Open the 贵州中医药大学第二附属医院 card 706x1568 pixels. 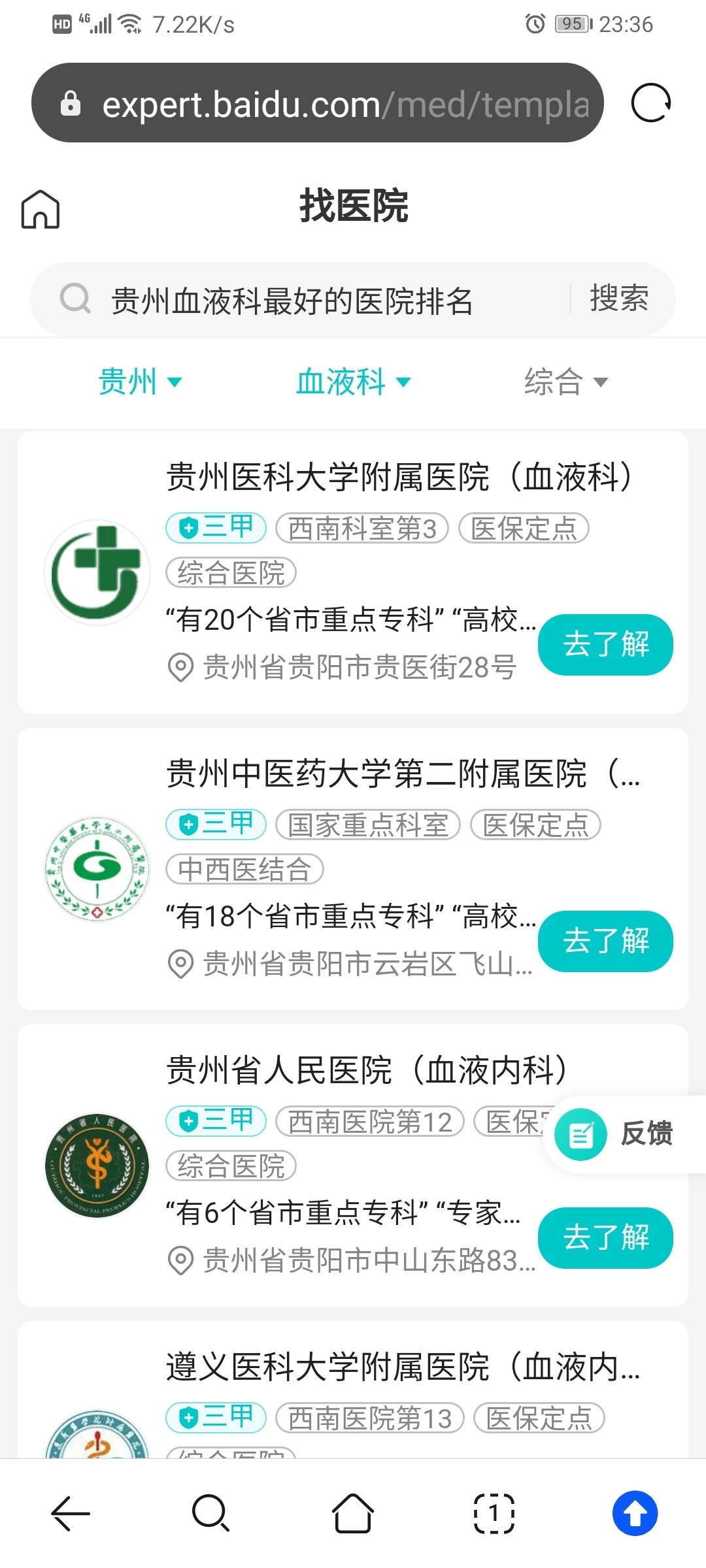click(353, 869)
